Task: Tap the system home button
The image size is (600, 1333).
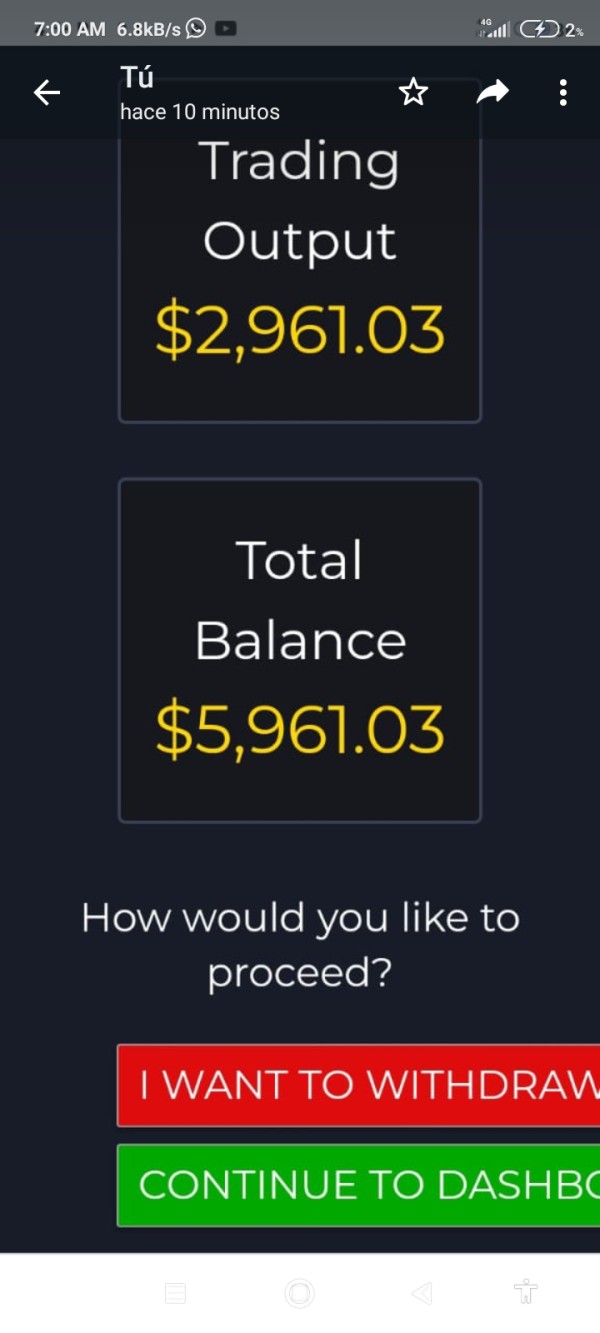Action: tap(299, 1293)
